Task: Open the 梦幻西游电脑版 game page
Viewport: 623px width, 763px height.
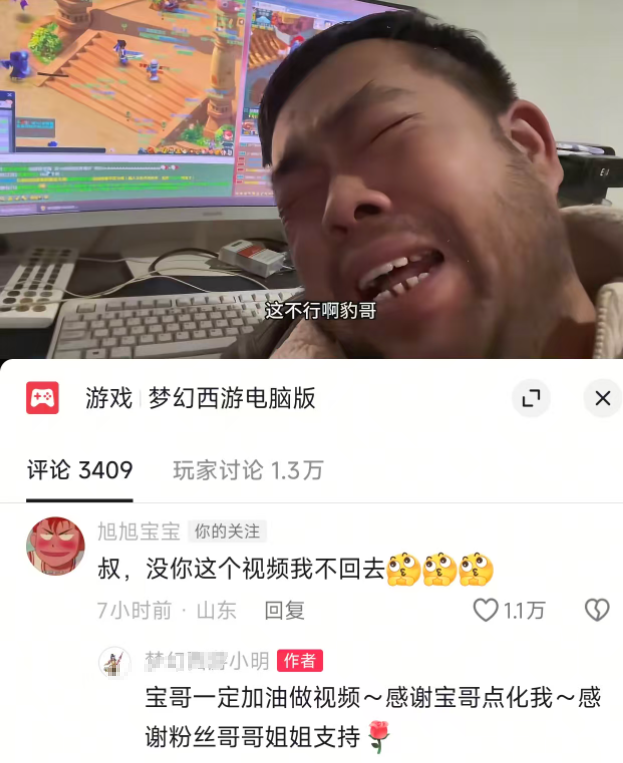Action: pyautogui.click(x=231, y=398)
